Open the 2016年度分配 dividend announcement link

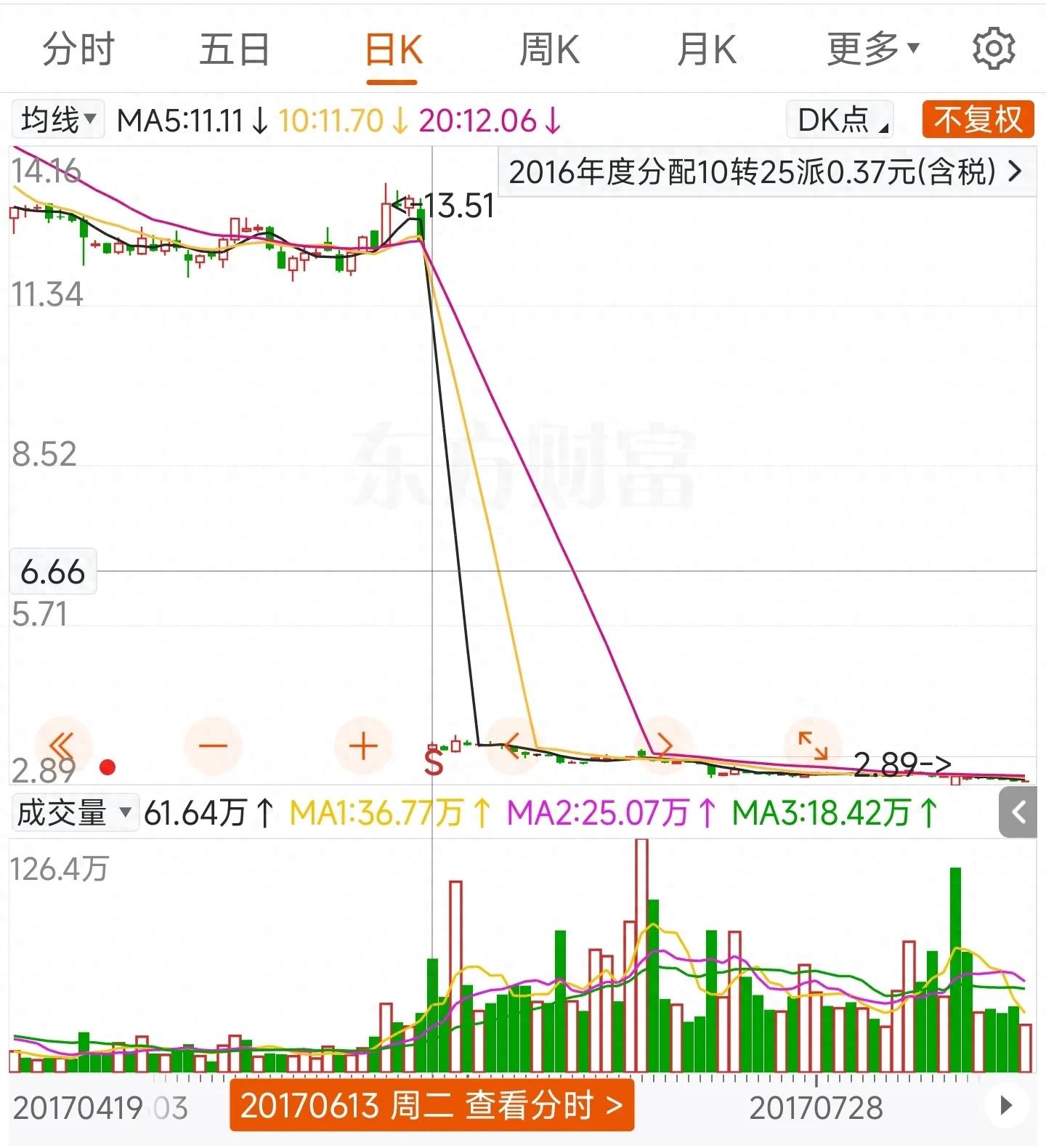click(763, 173)
